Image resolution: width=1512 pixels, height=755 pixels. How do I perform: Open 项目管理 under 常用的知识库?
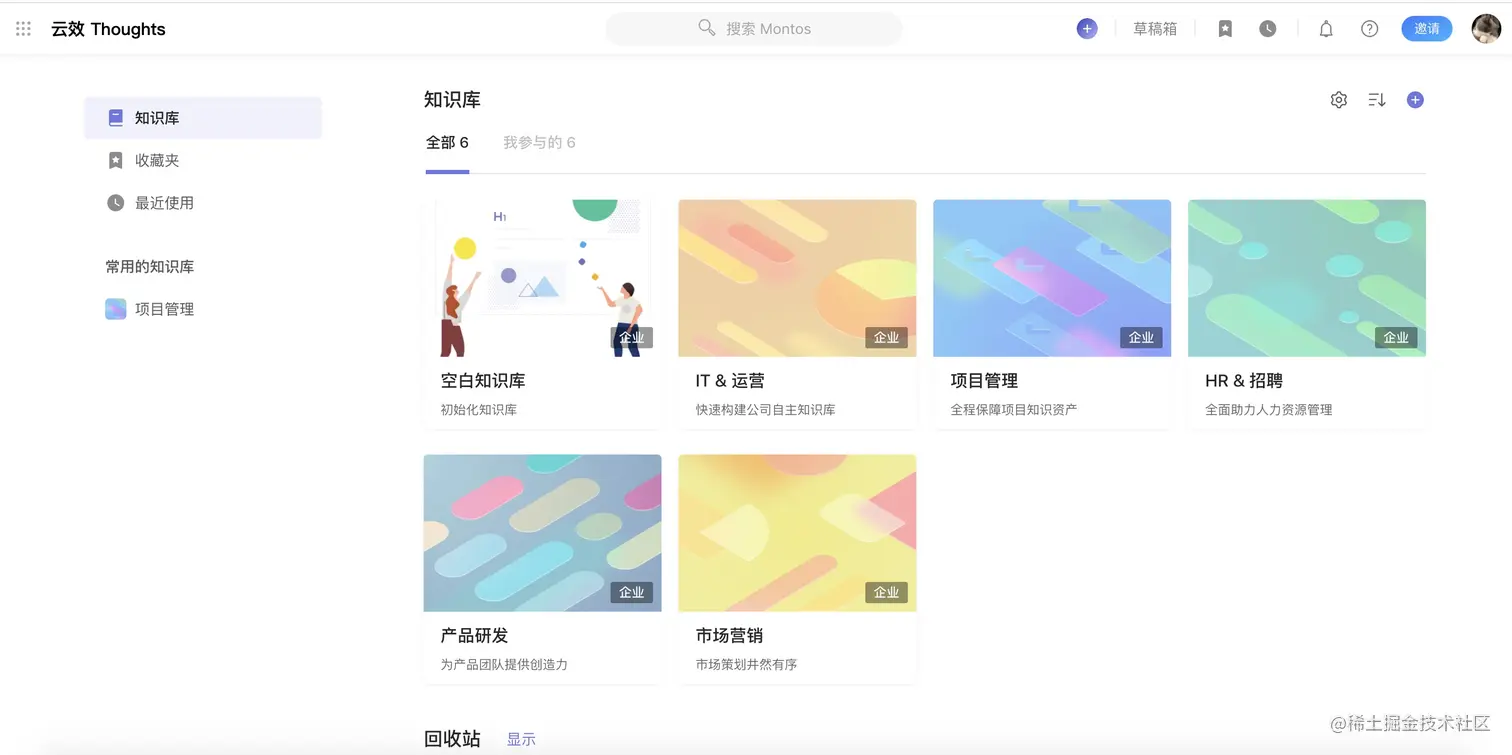click(x=164, y=309)
